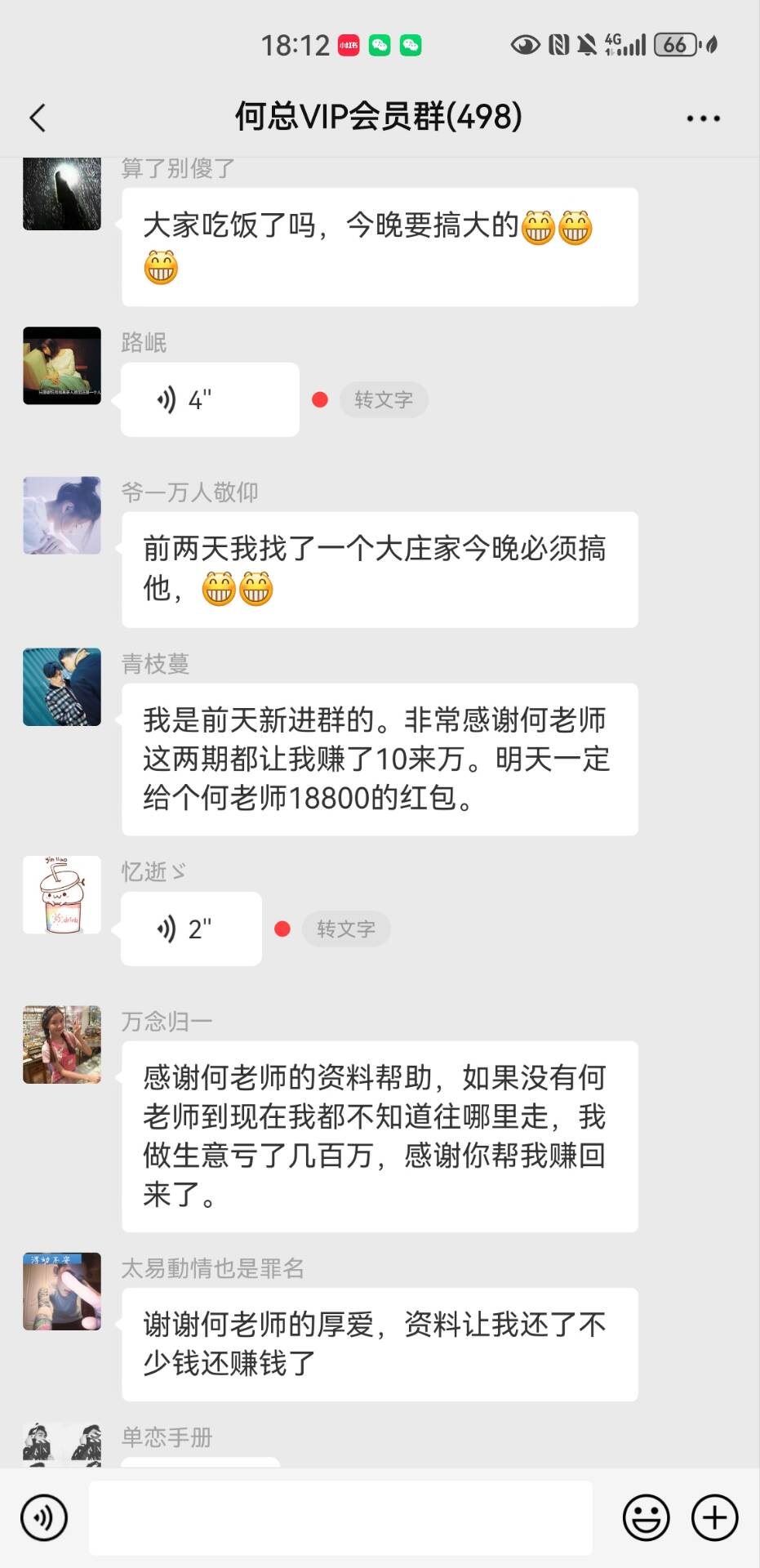Open the emoji picker
Screen dimensions: 760x1568
click(x=646, y=1517)
